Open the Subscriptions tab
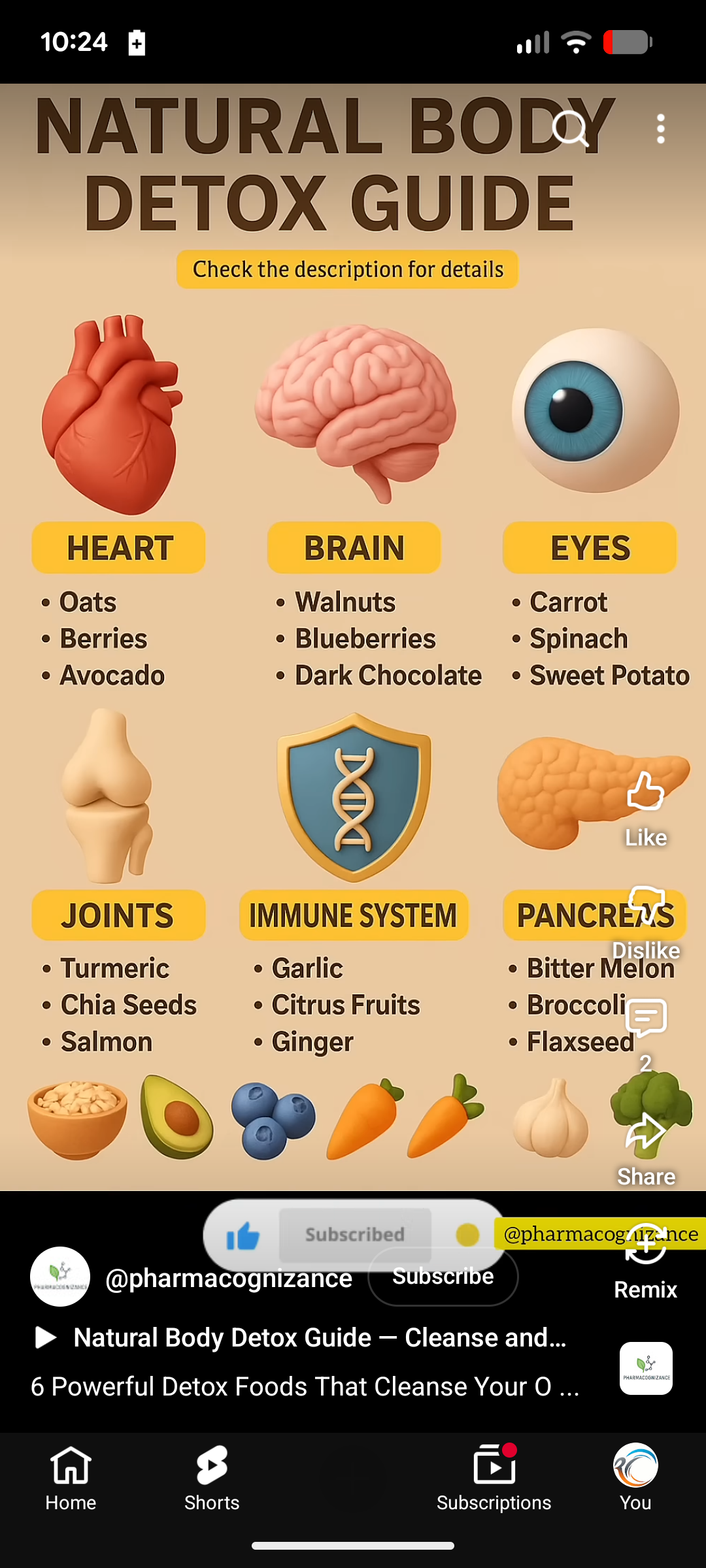 (x=494, y=1478)
